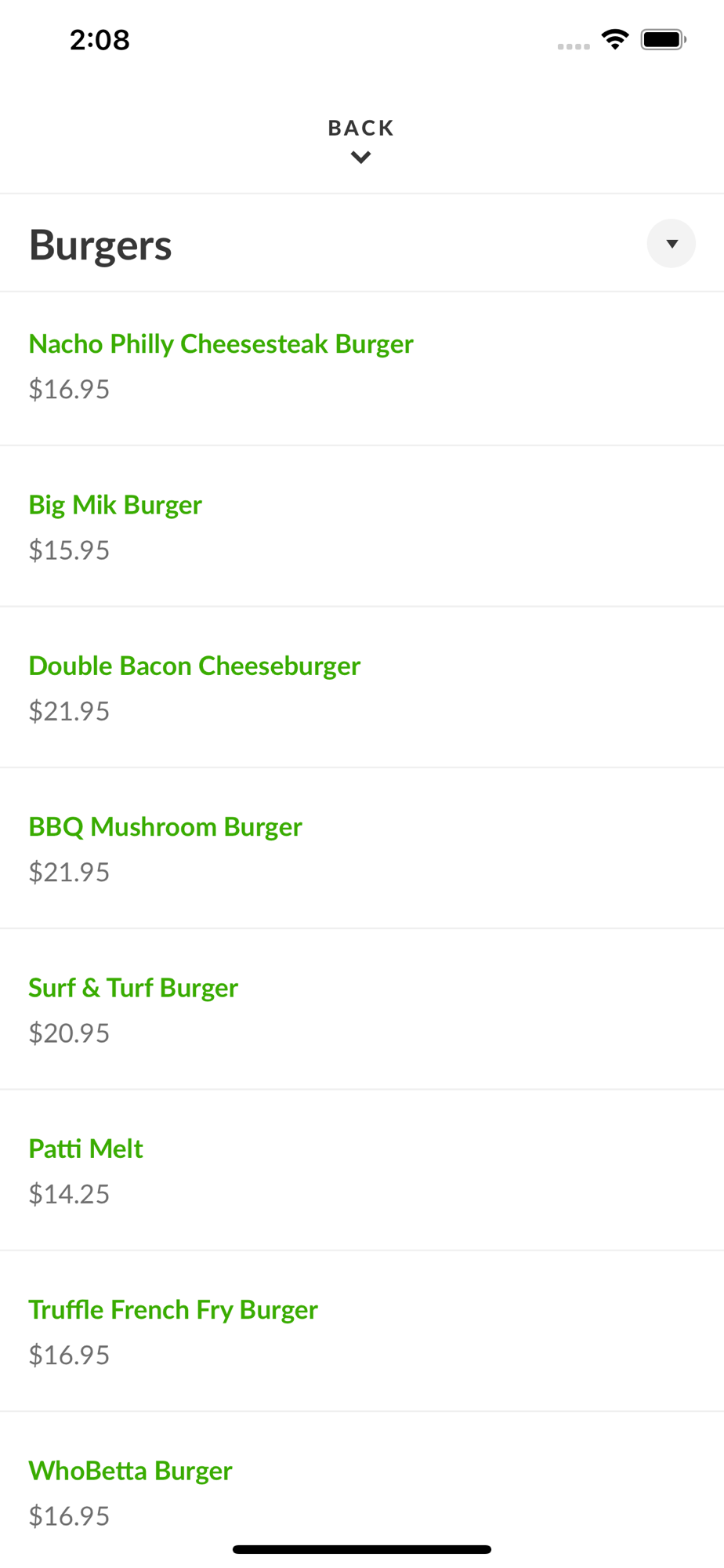This screenshot has width=724, height=1568.
Task: Open Surf & Turf Burger item
Action: point(133,988)
